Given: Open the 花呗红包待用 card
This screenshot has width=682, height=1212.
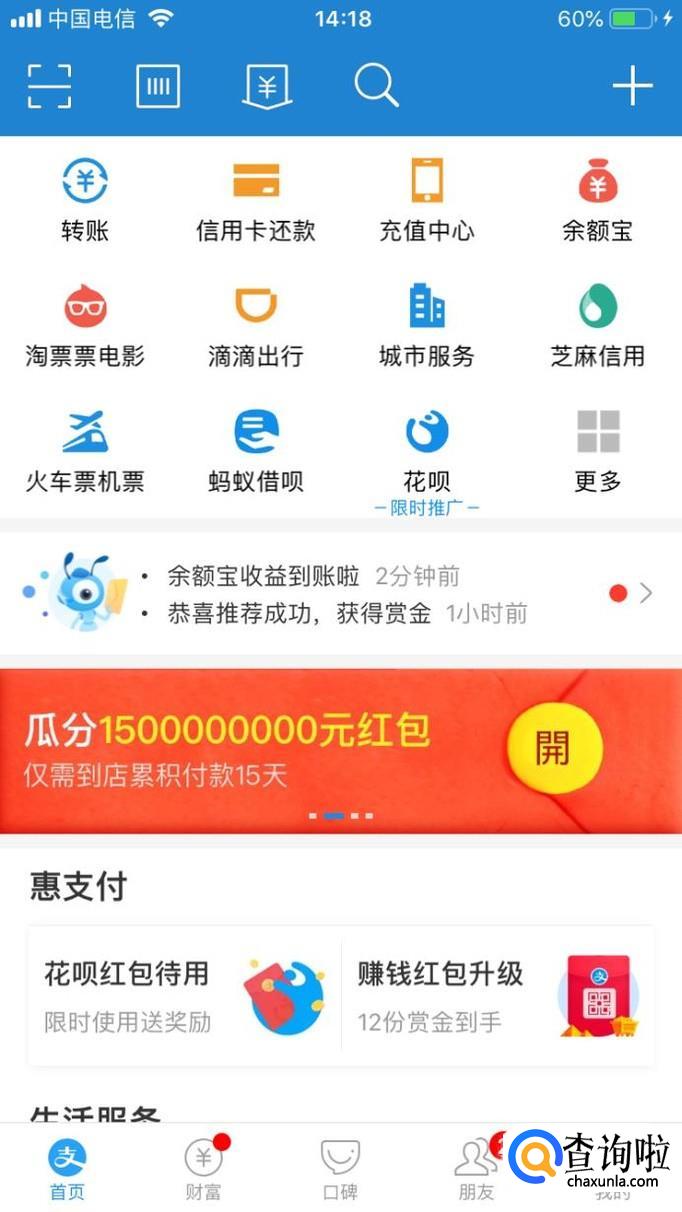Looking at the screenshot, I should click(185, 996).
